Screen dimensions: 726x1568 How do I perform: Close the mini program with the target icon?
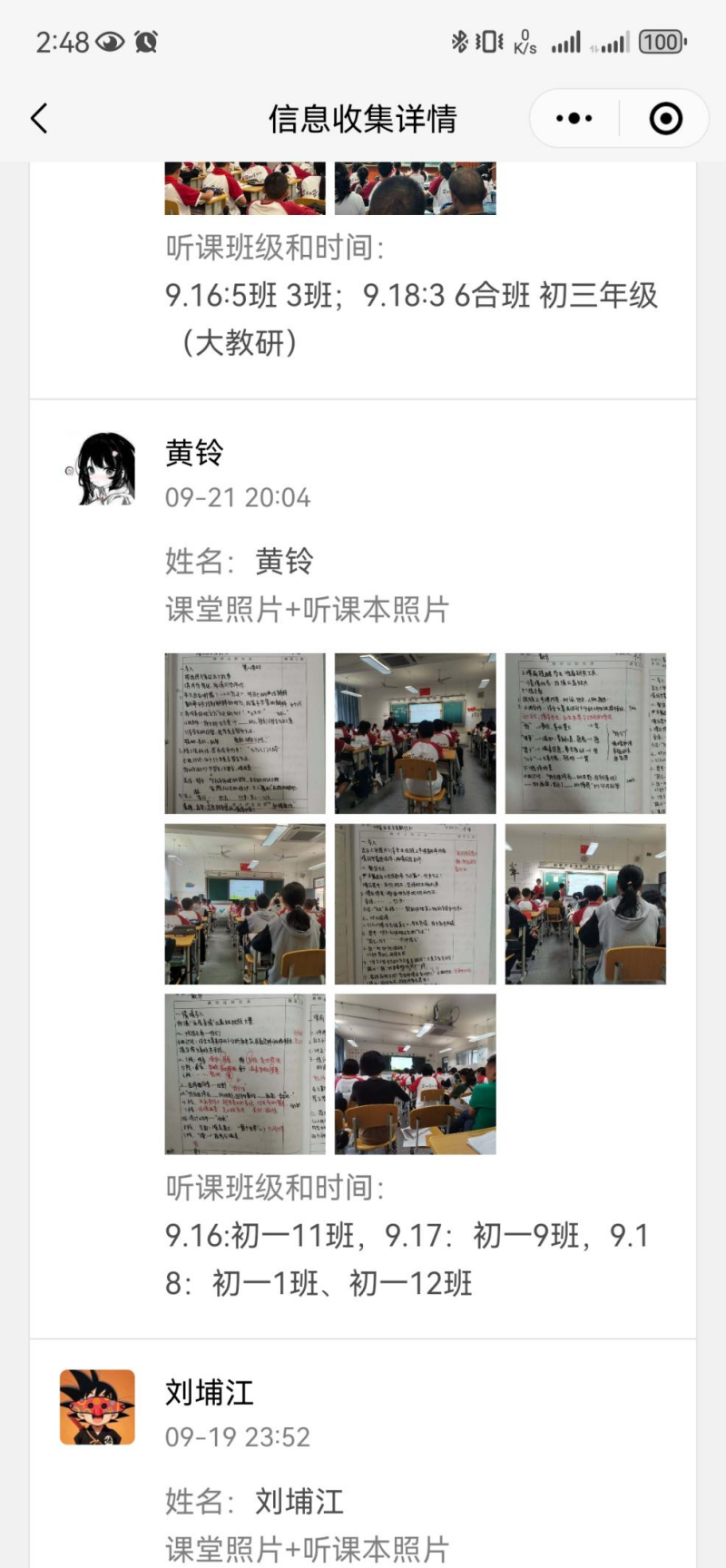coord(665,119)
